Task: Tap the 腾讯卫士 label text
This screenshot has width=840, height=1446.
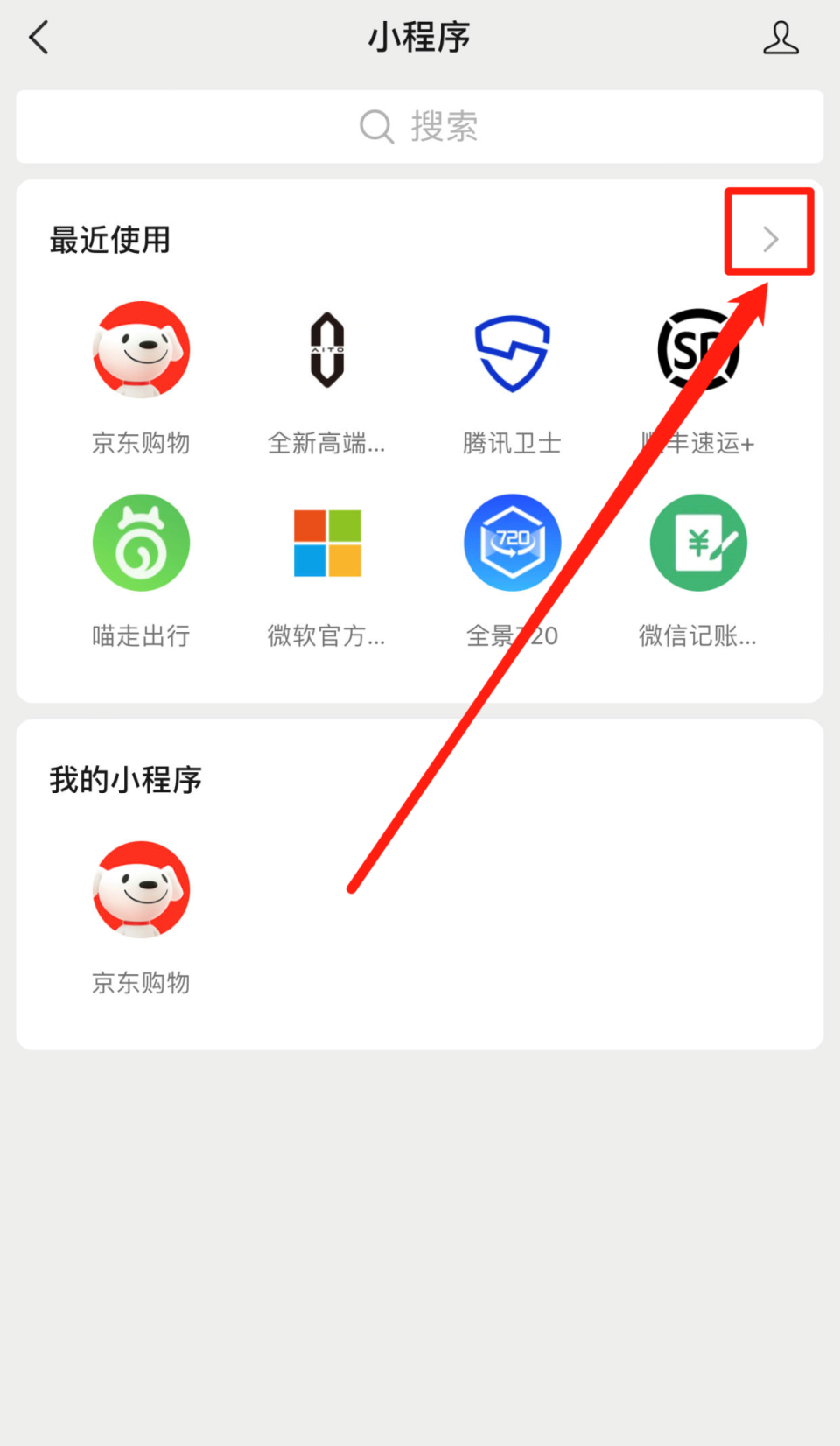Action: click(512, 443)
